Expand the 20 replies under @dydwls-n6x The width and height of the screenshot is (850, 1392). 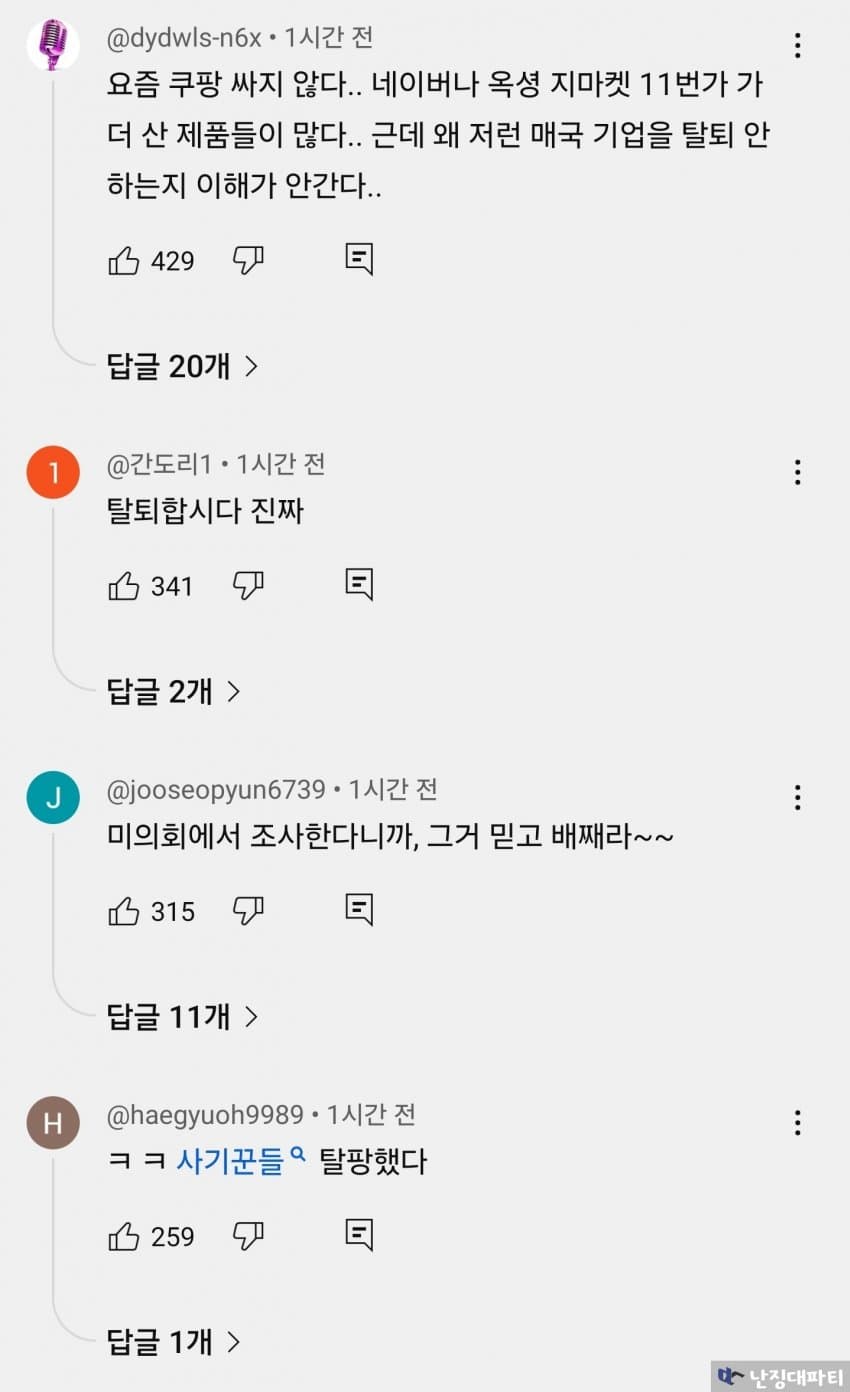182,367
